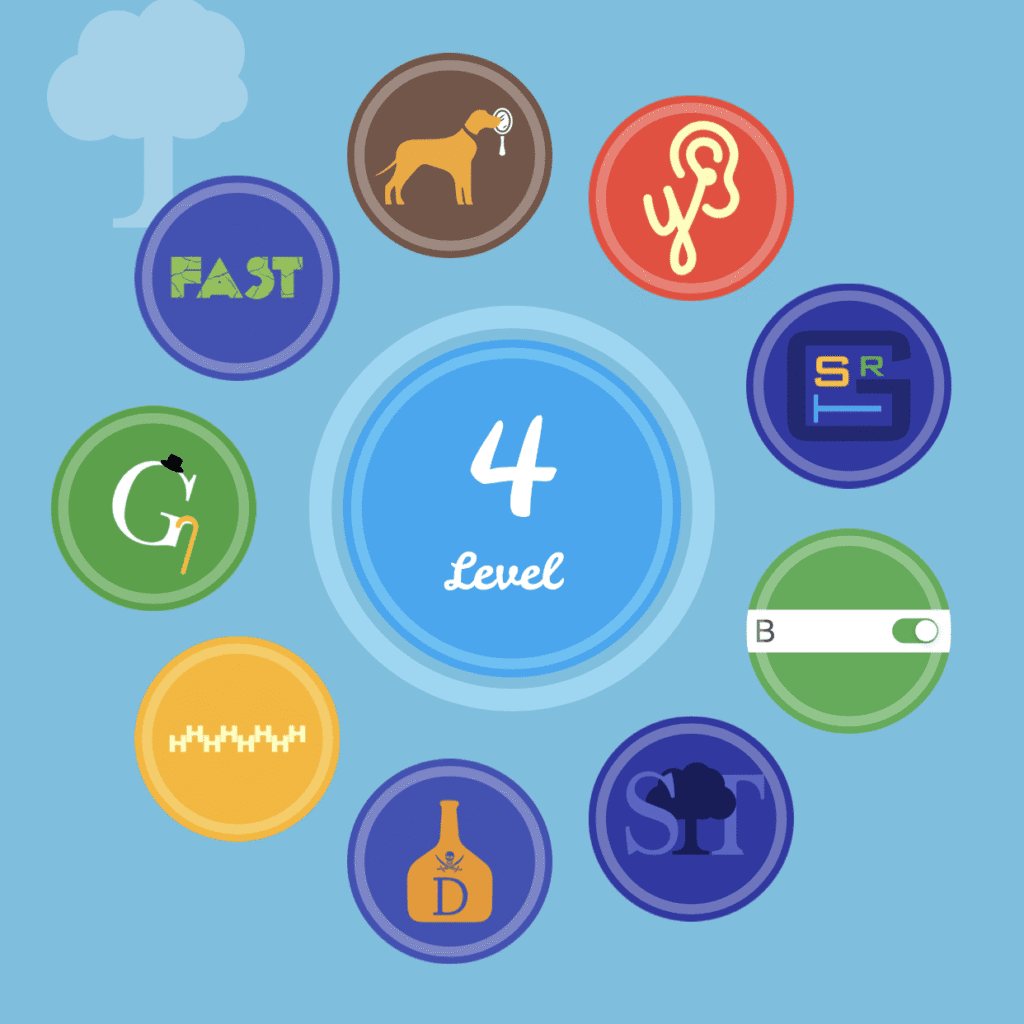Image resolution: width=1024 pixels, height=1024 pixels.
Task: Choose the G with hat and cane puzzle
Action: [x=153, y=508]
